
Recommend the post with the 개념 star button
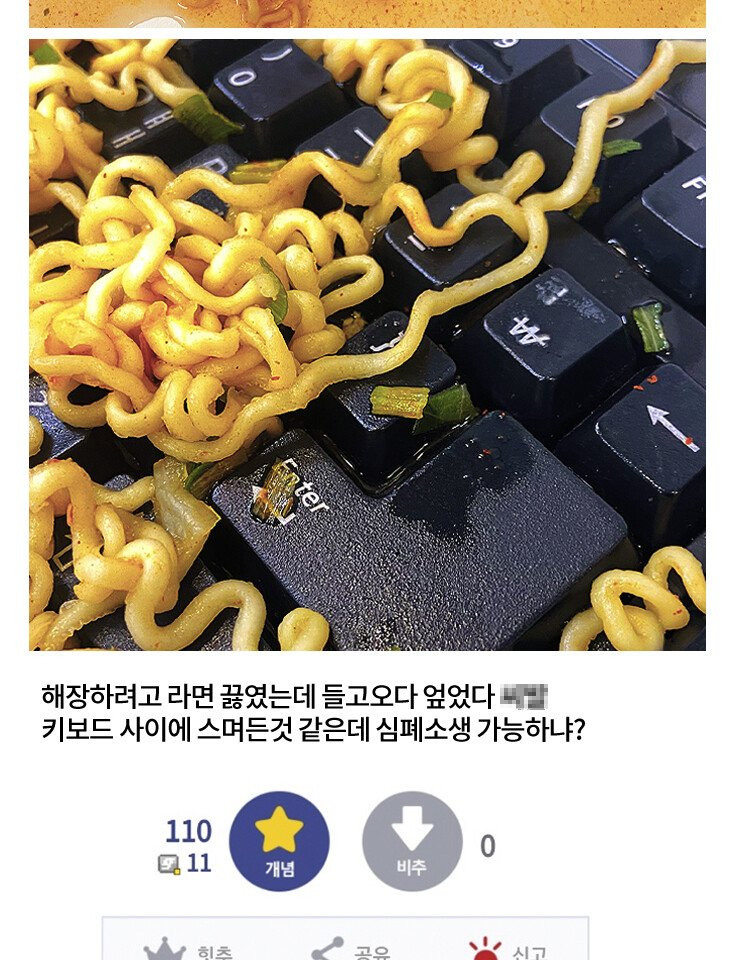coord(279,841)
